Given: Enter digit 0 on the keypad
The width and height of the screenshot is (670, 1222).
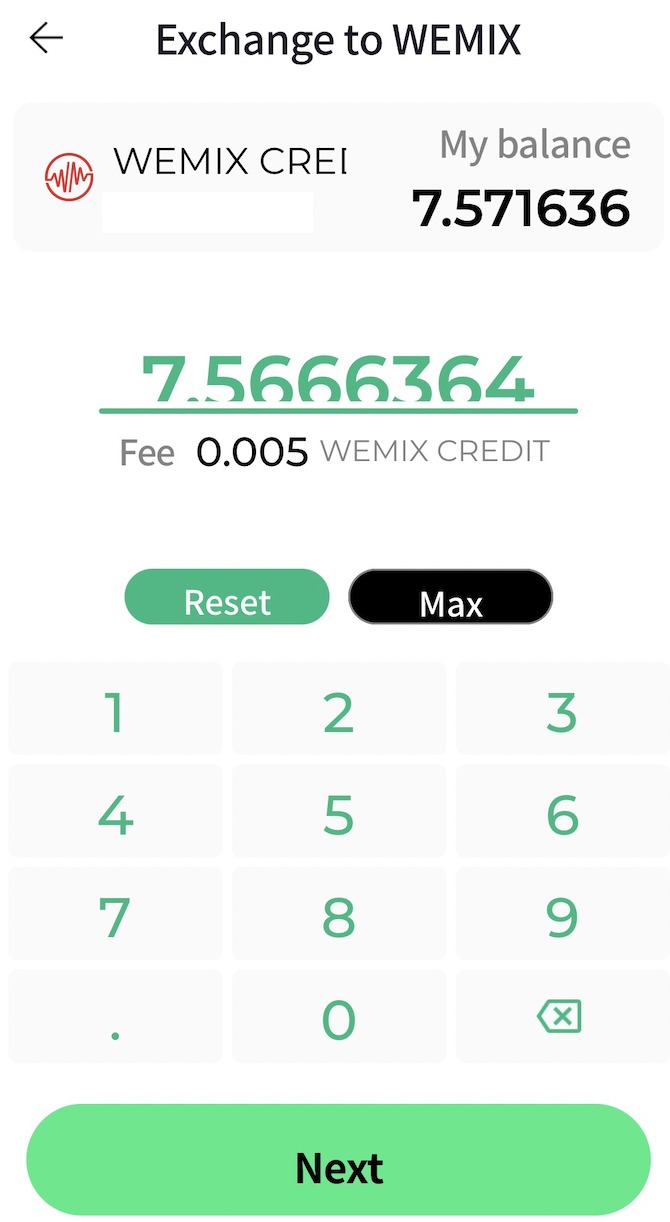Looking at the screenshot, I should point(338,1018).
